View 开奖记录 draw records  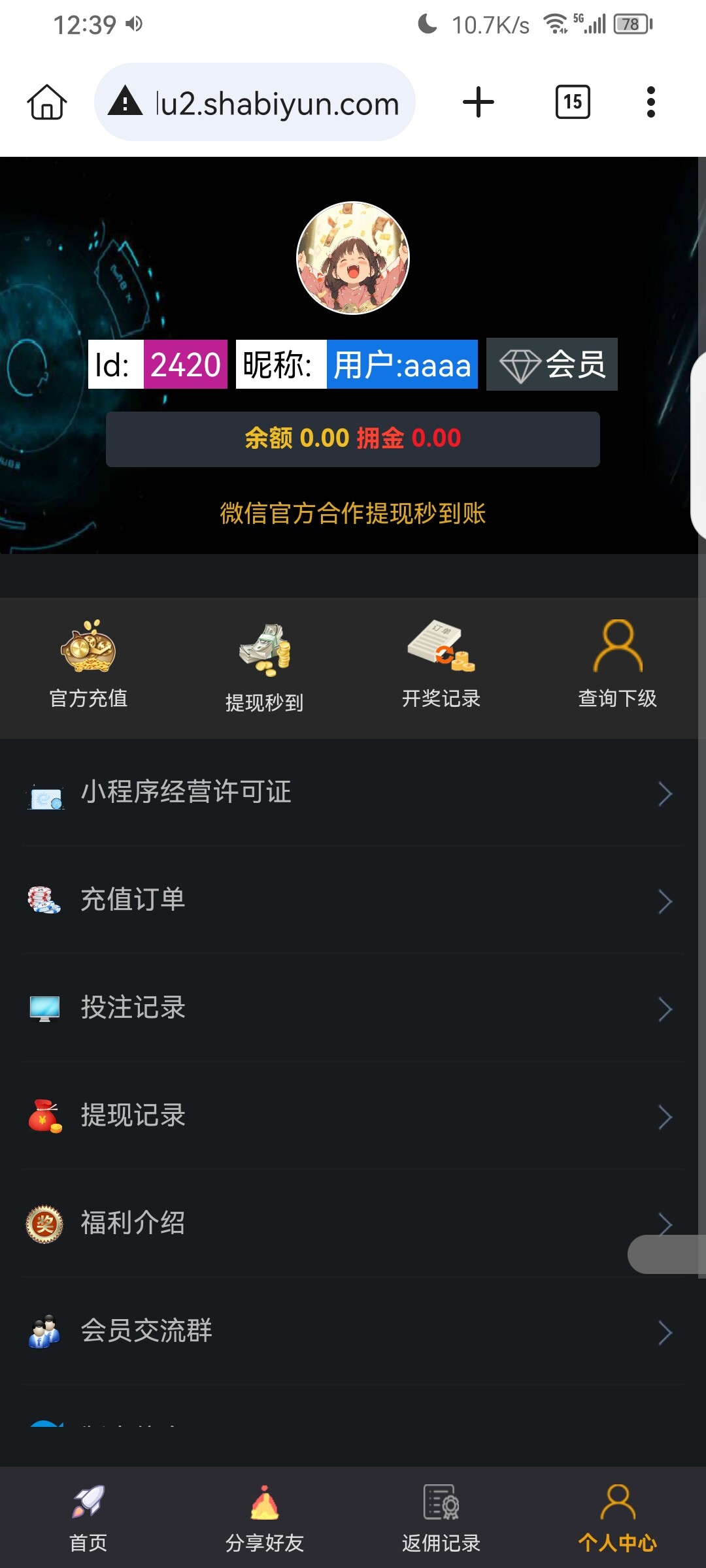[441, 664]
